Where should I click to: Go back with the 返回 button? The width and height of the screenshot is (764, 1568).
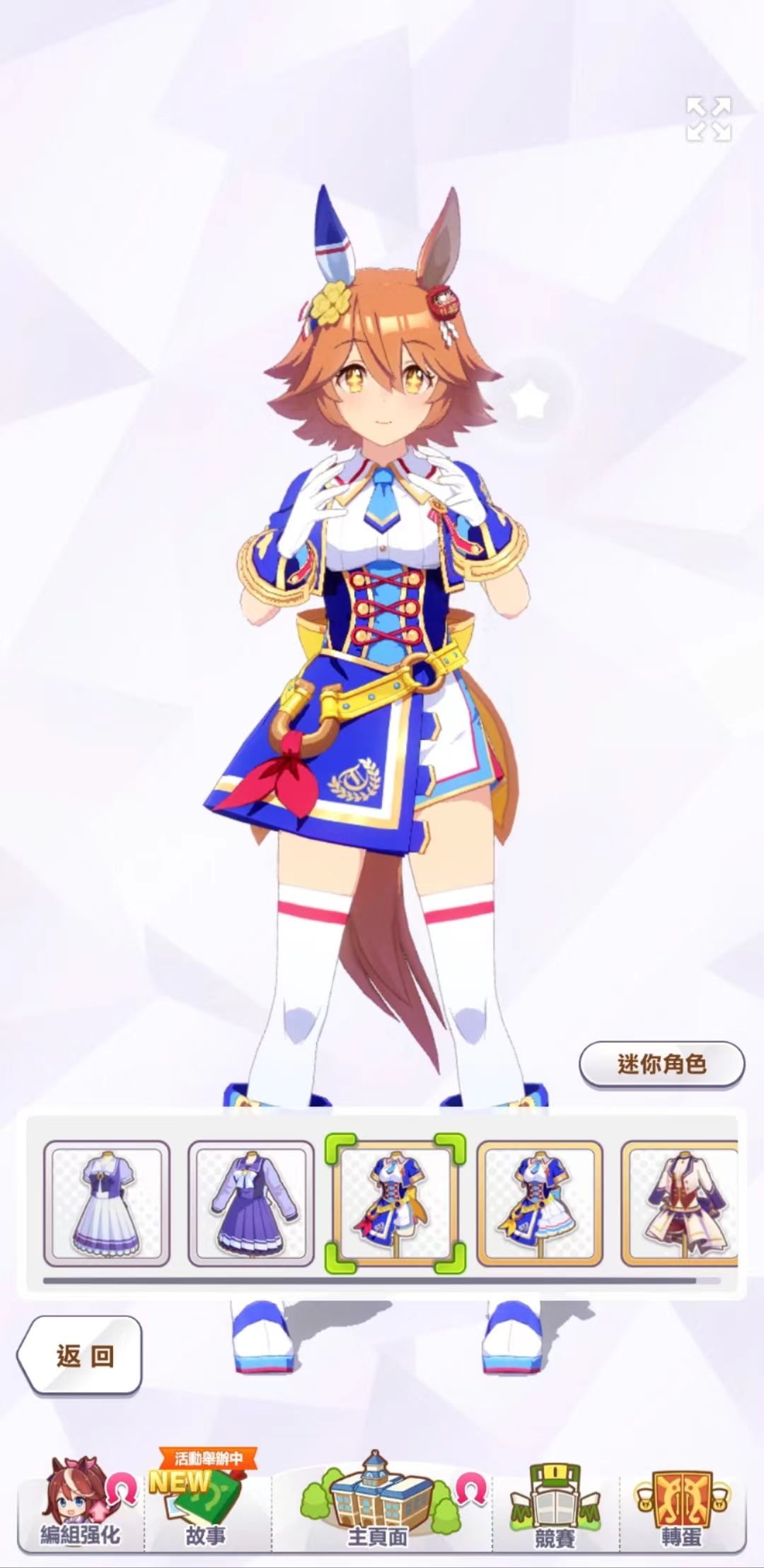tap(81, 1355)
